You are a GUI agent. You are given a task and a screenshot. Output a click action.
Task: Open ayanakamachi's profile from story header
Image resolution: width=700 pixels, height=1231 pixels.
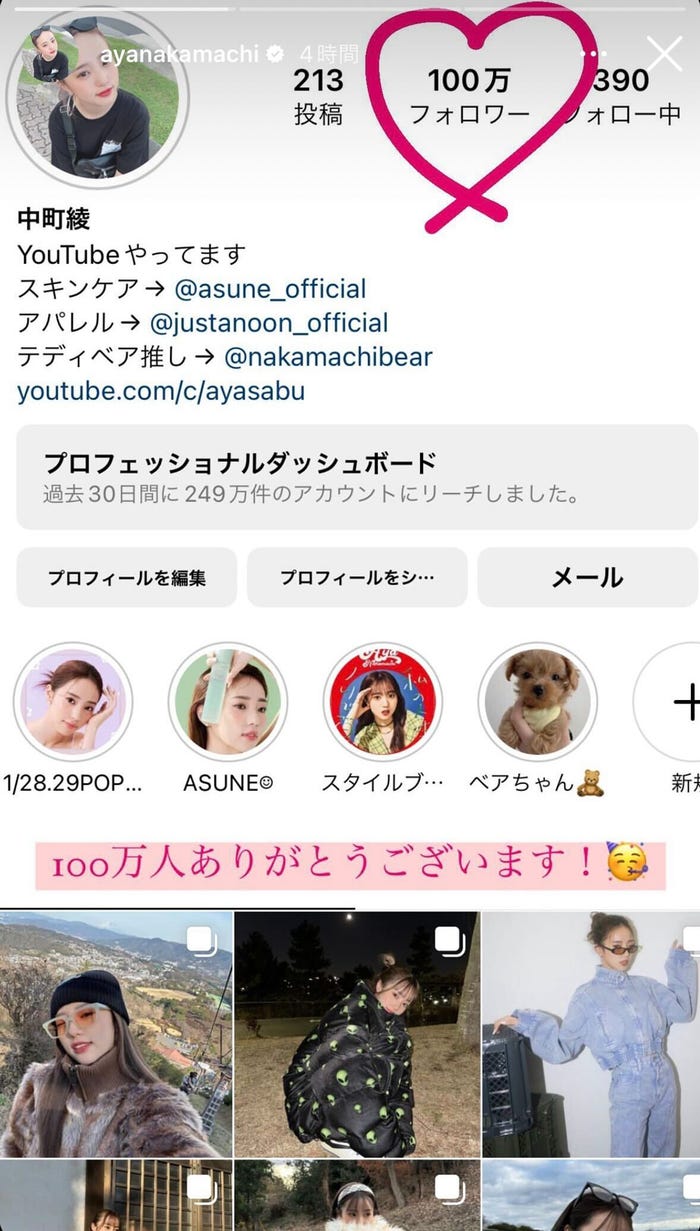click(179, 53)
